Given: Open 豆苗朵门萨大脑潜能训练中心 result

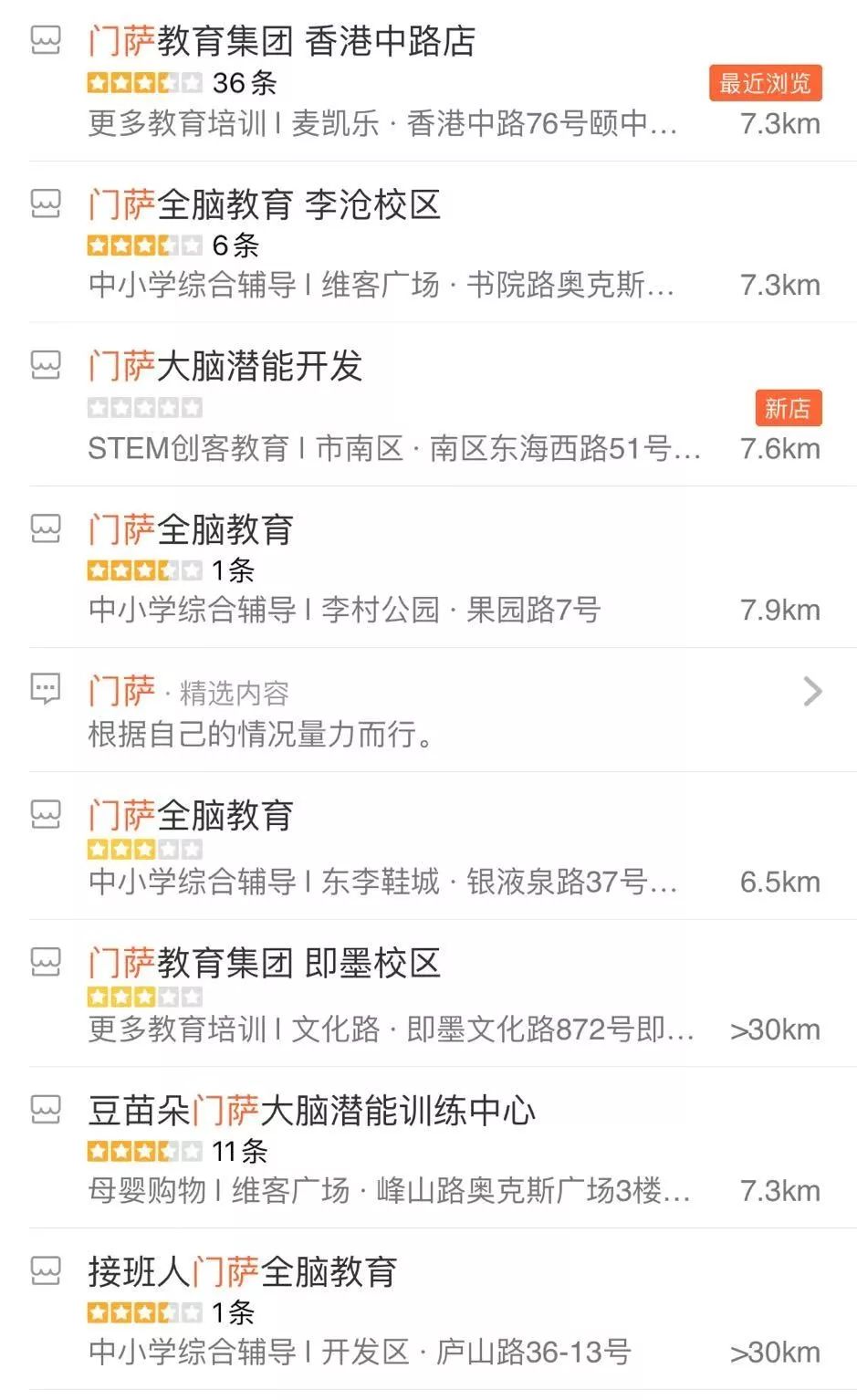Looking at the screenshot, I should point(428,1147).
